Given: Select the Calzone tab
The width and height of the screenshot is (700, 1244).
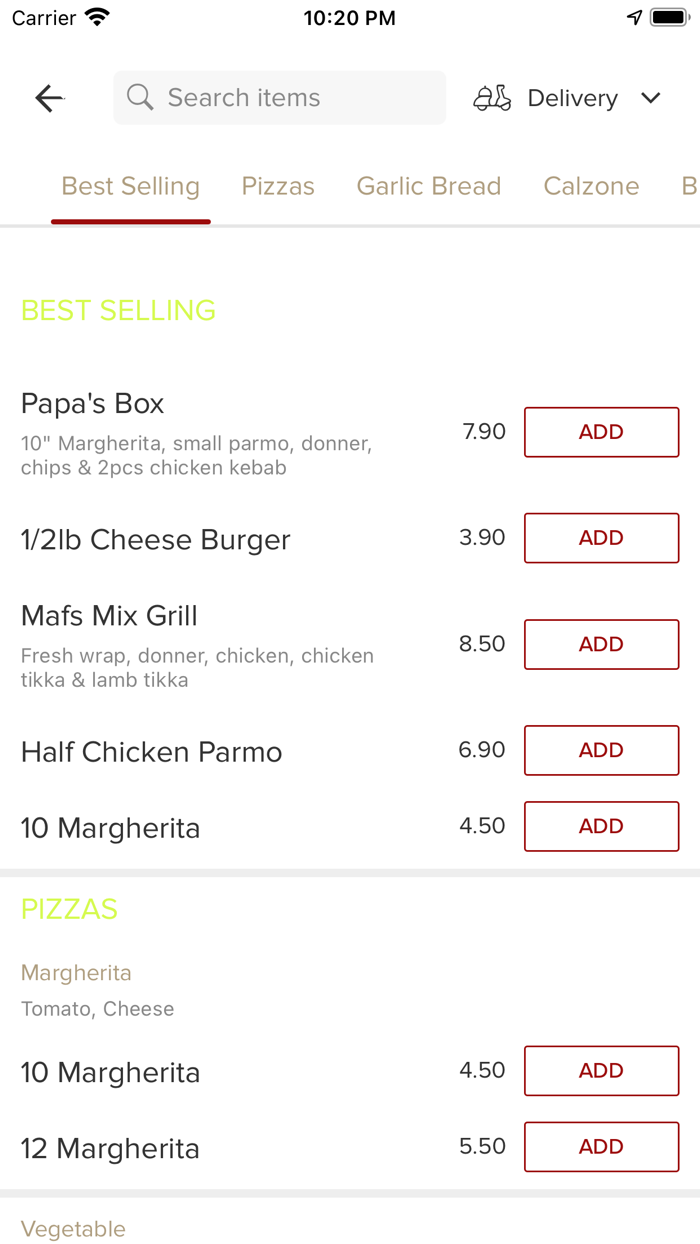Looking at the screenshot, I should [x=591, y=186].
